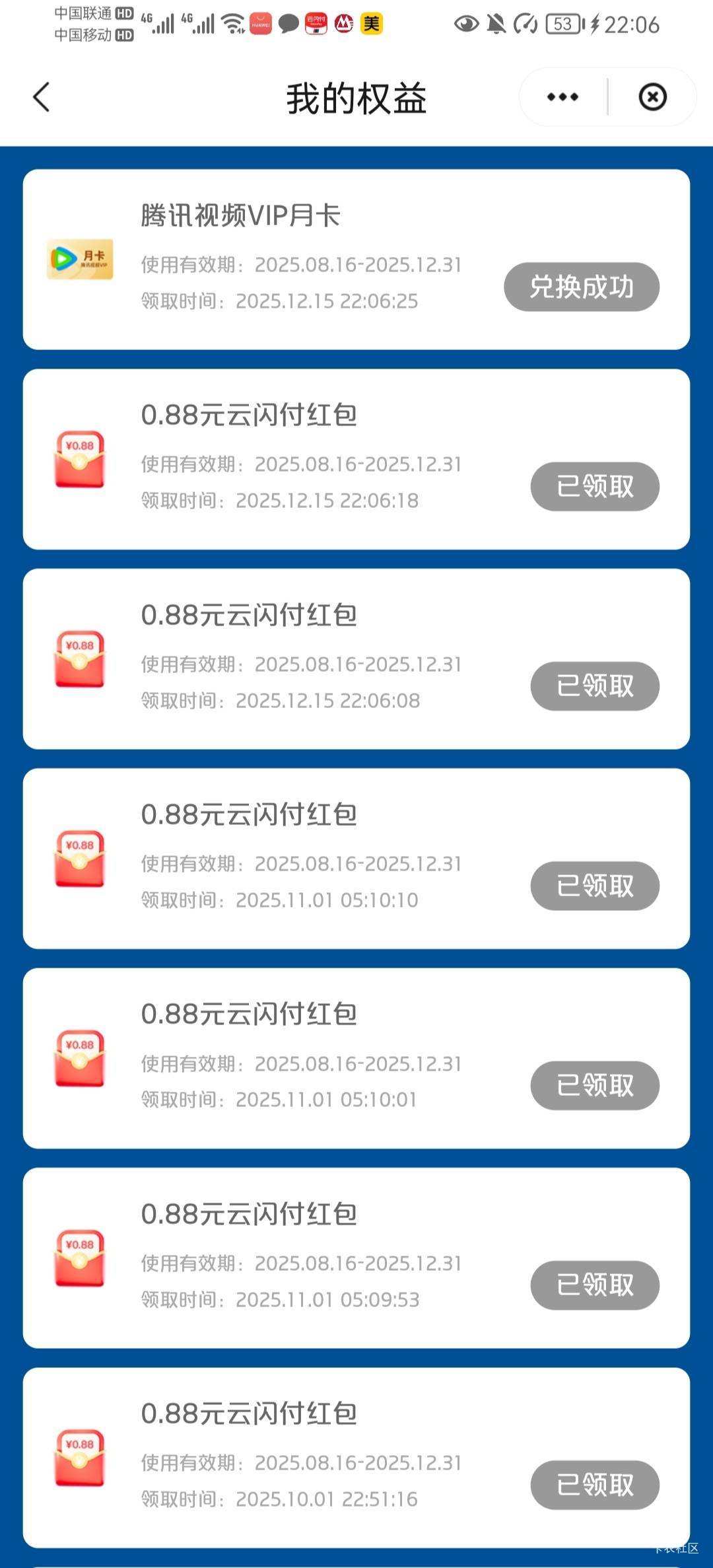
Task: Tap 已领取 for red packet claimed 05:10:01
Action: (594, 1086)
